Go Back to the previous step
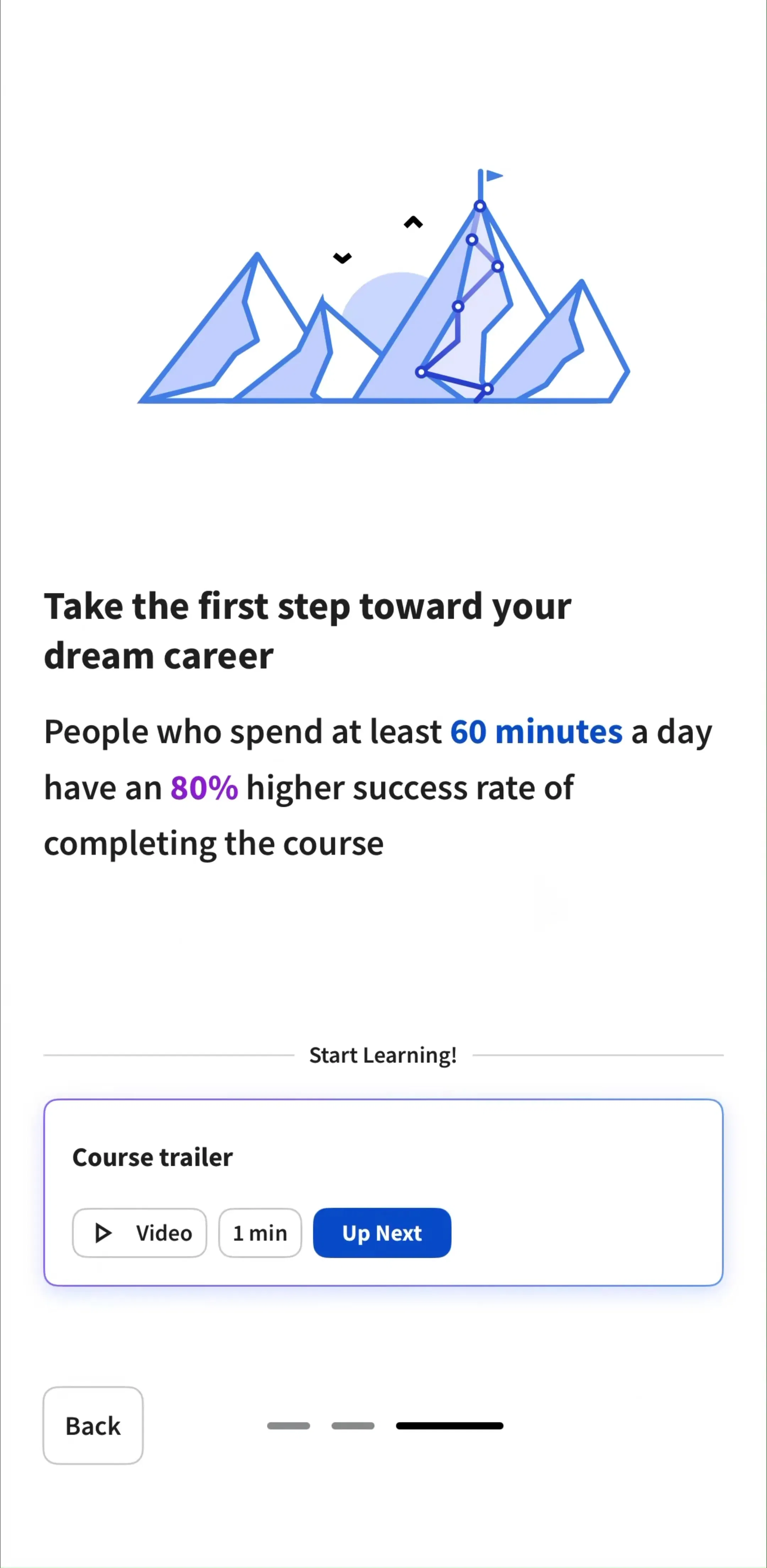The image size is (767, 1568). (93, 1426)
